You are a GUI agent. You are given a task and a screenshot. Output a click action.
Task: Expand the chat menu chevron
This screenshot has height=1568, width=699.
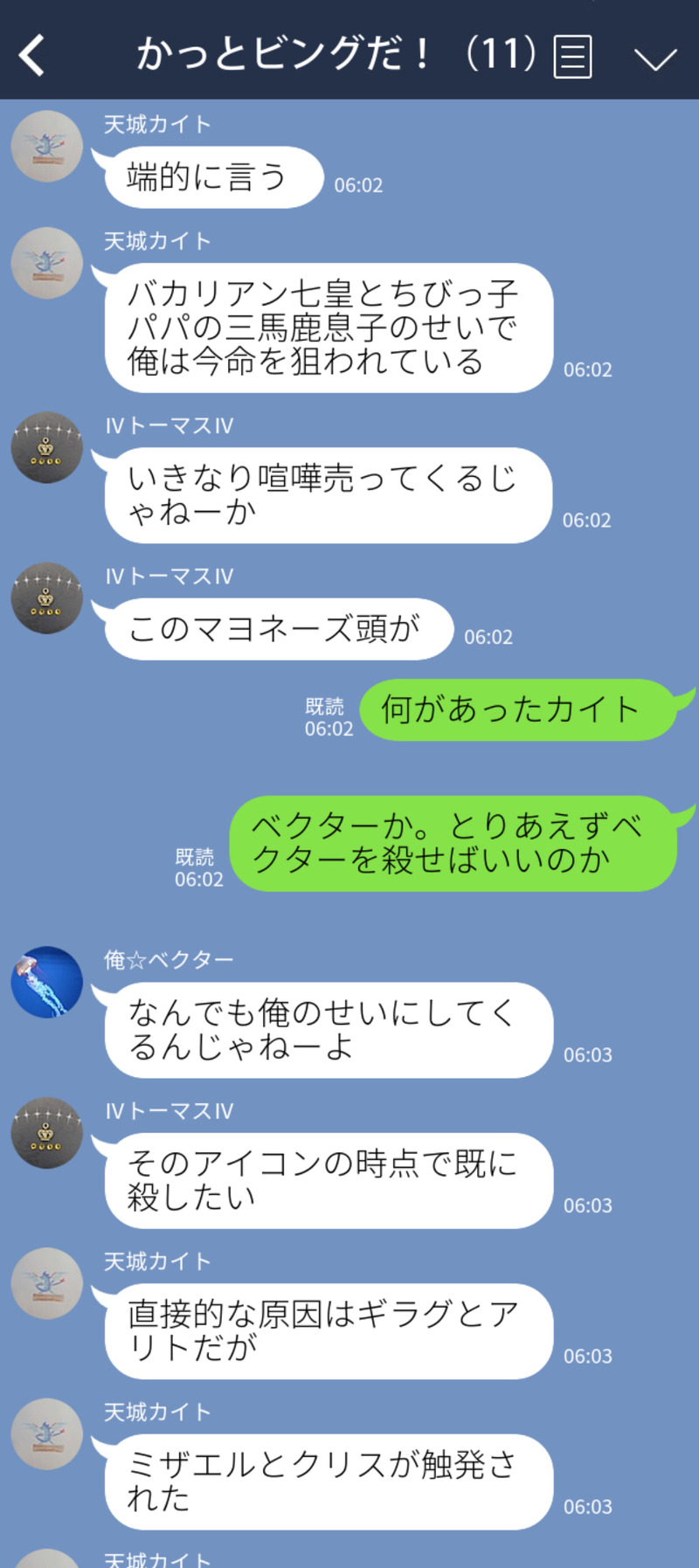point(654,58)
